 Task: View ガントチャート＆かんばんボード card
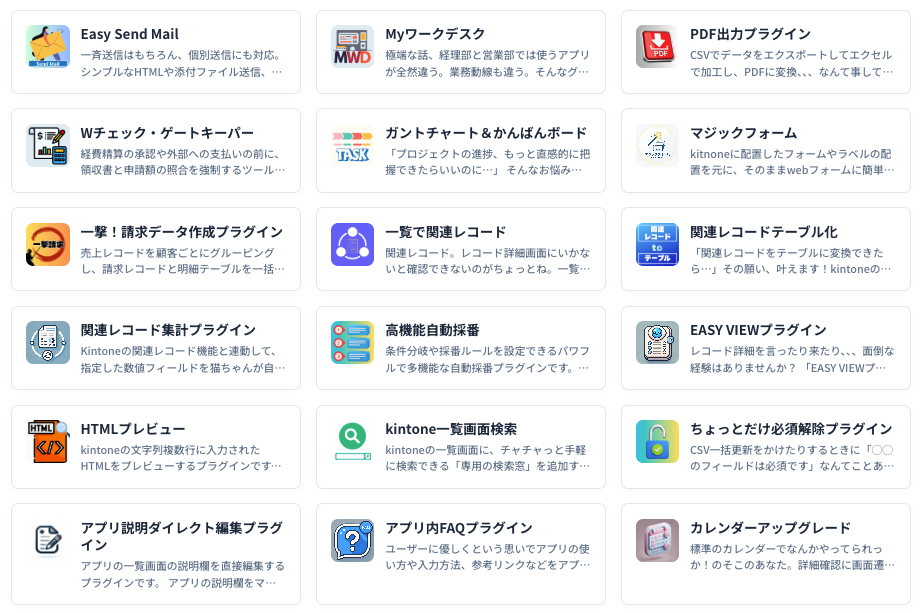pyautogui.click(x=461, y=151)
